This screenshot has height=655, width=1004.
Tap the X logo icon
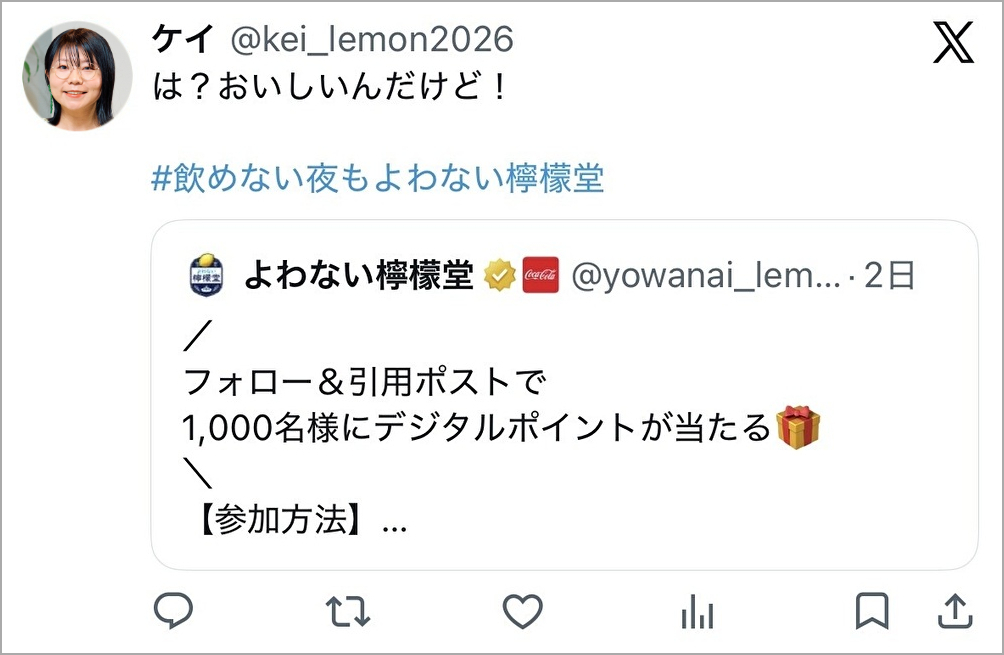[x=953, y=42]
